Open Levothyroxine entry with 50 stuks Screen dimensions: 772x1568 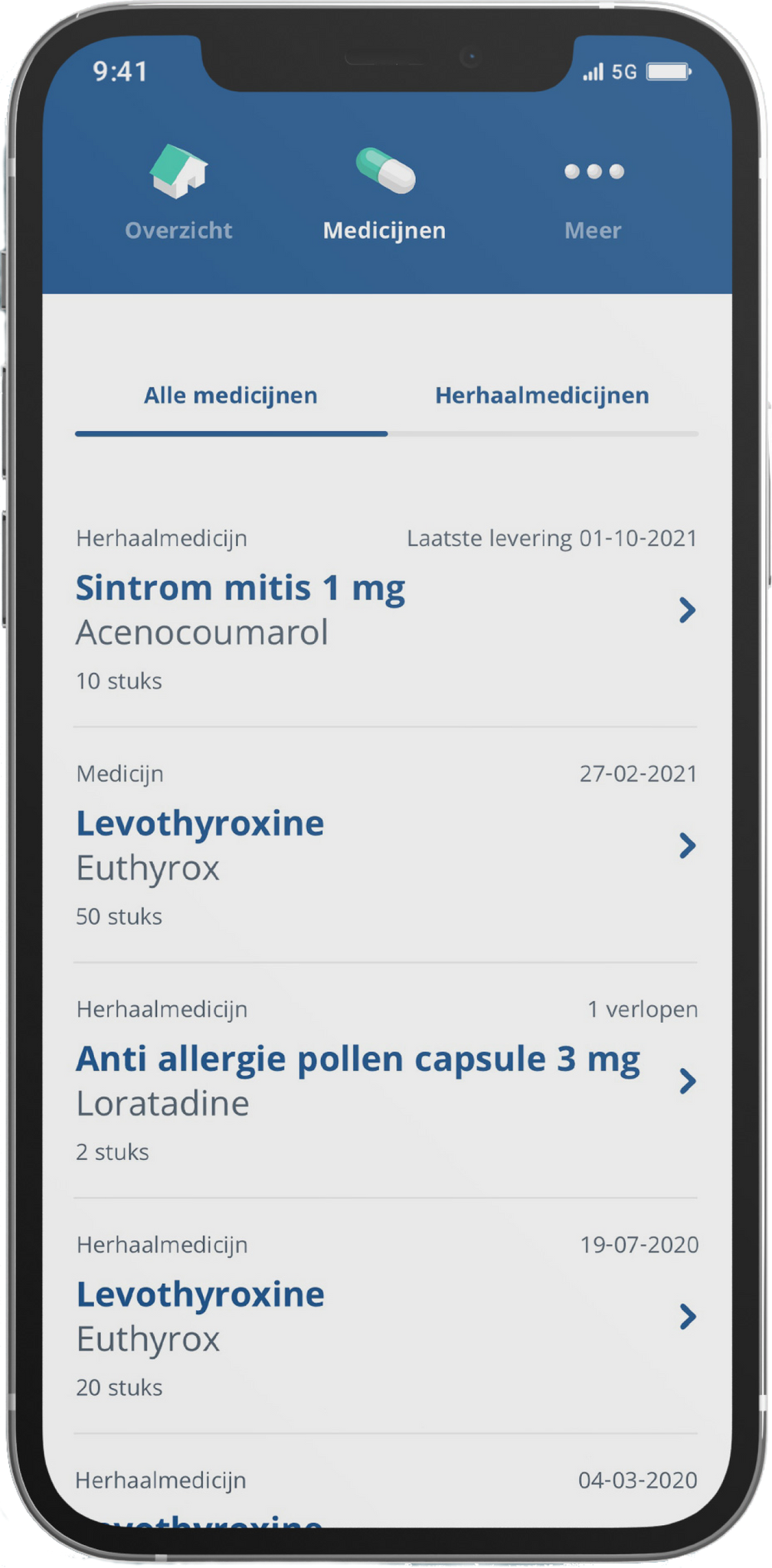[386, 845]
